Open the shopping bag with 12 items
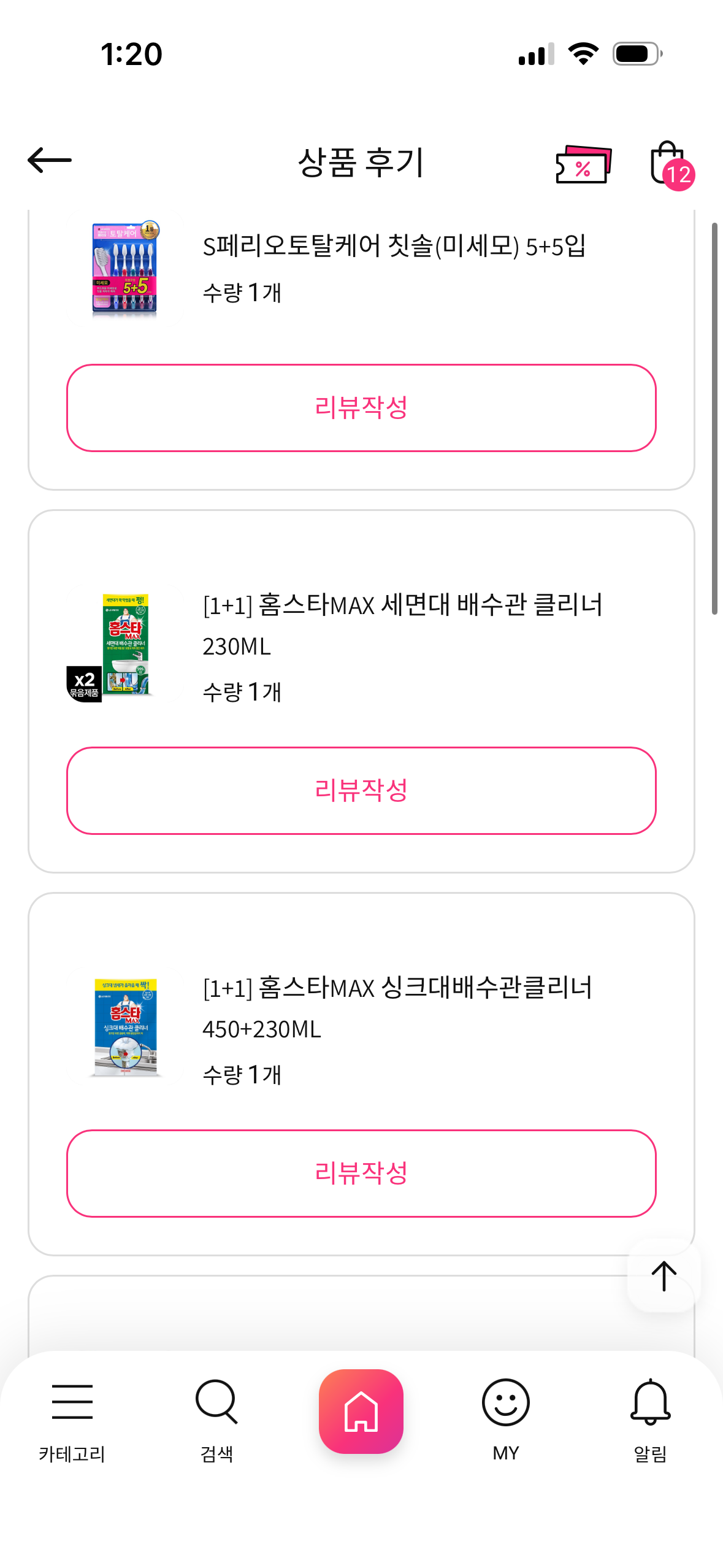Image resolution: width=723 pixels, height=1568 pixels. (670, 164)
